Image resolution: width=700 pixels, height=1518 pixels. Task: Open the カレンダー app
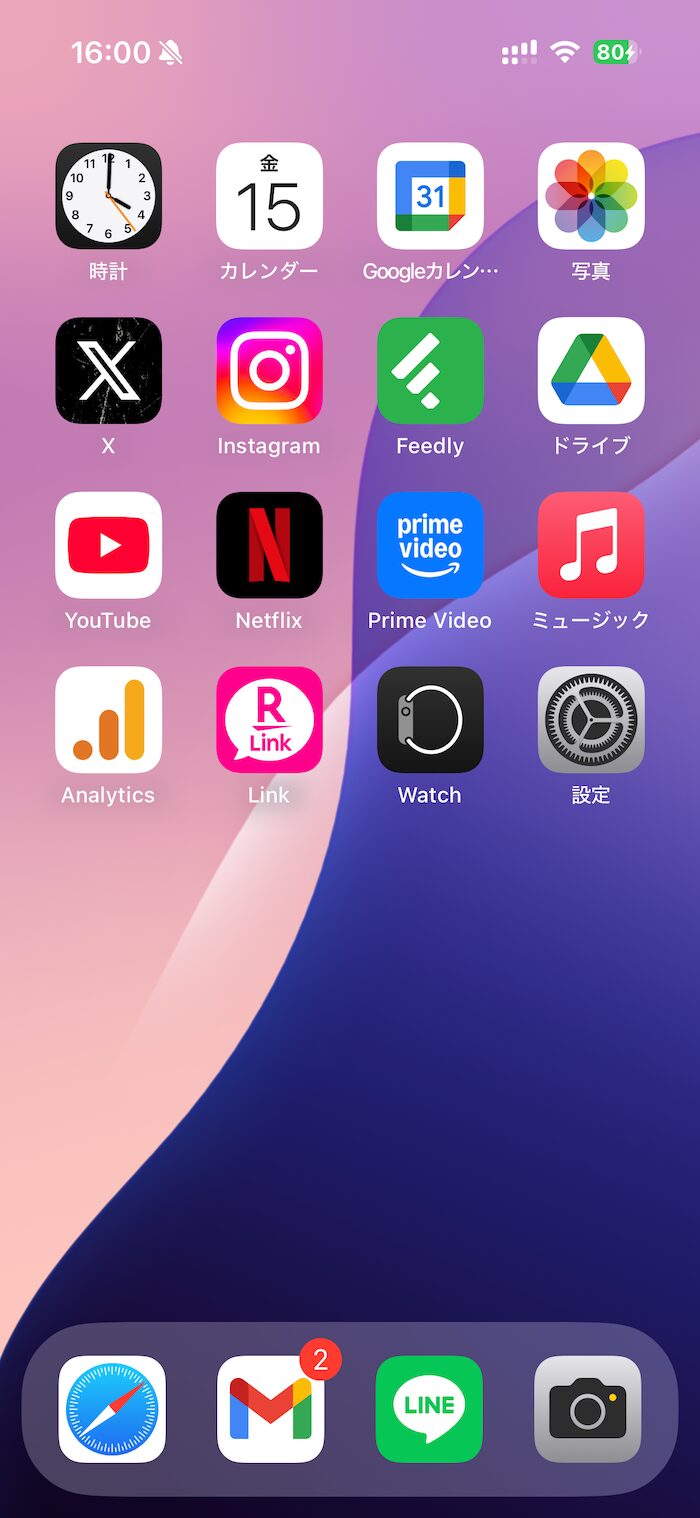click(x=269, y=196)
